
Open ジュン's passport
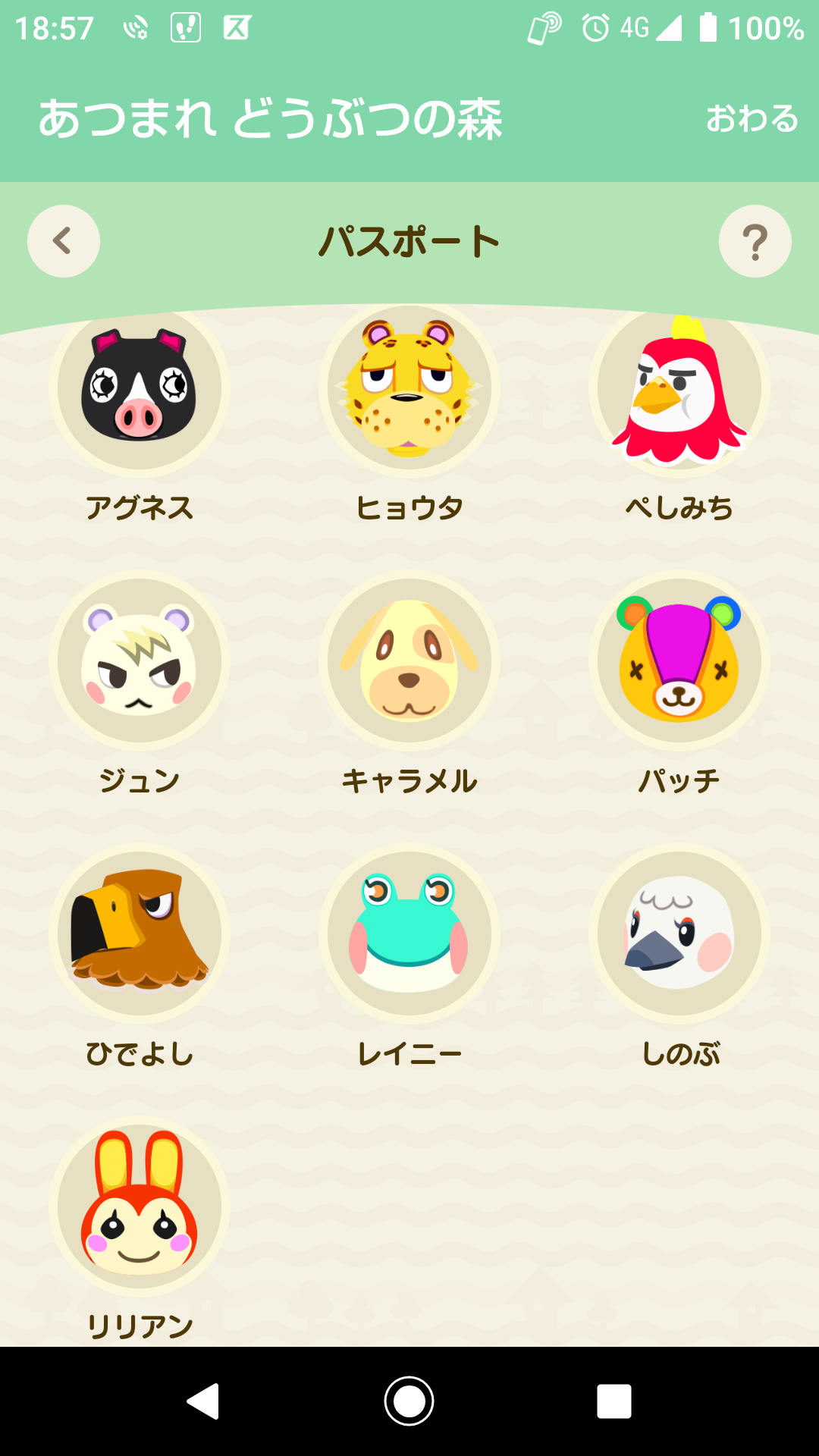click(x=140, y=661)
